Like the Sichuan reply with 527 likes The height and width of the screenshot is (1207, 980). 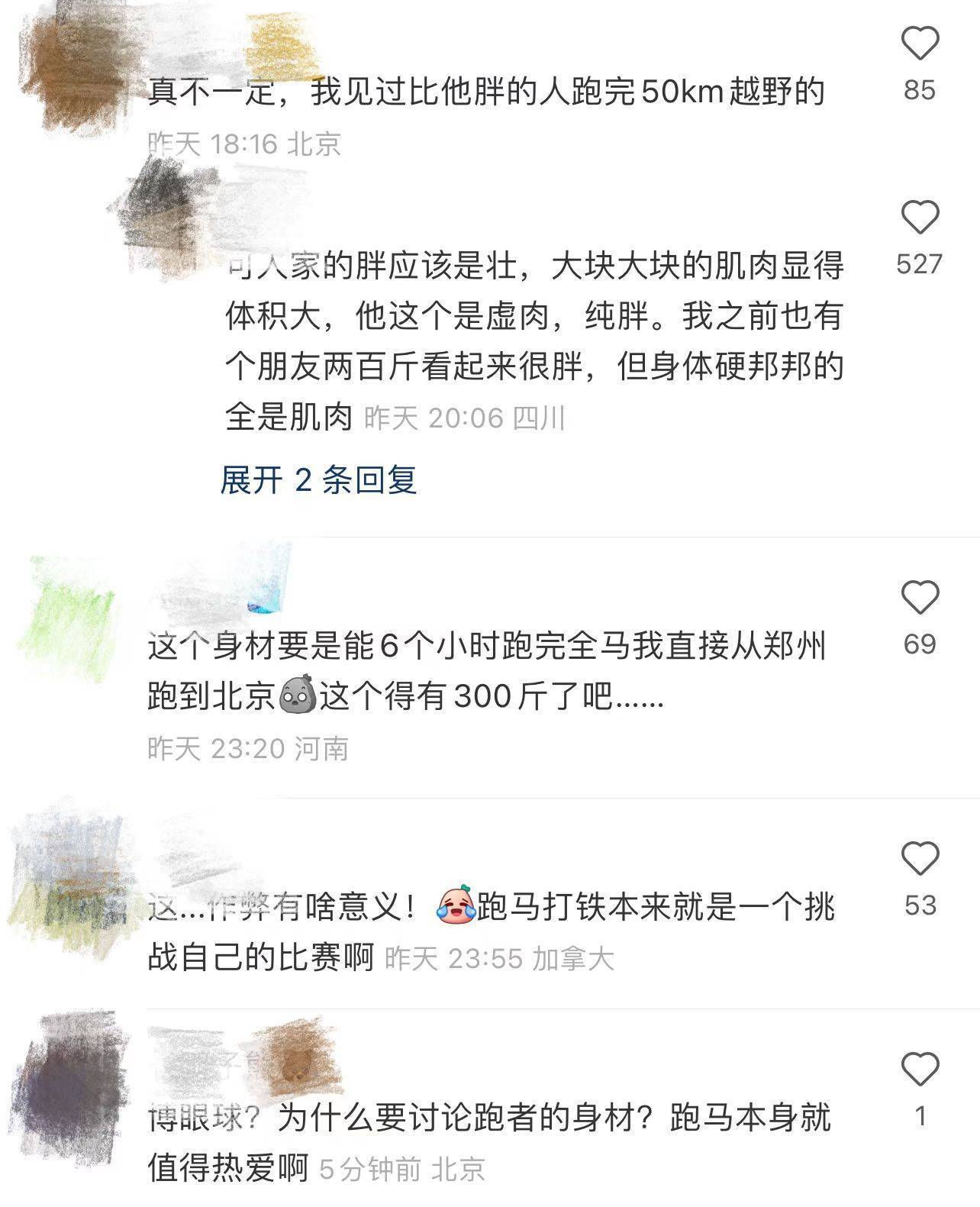pyautogui.click(x=920, y=217)
